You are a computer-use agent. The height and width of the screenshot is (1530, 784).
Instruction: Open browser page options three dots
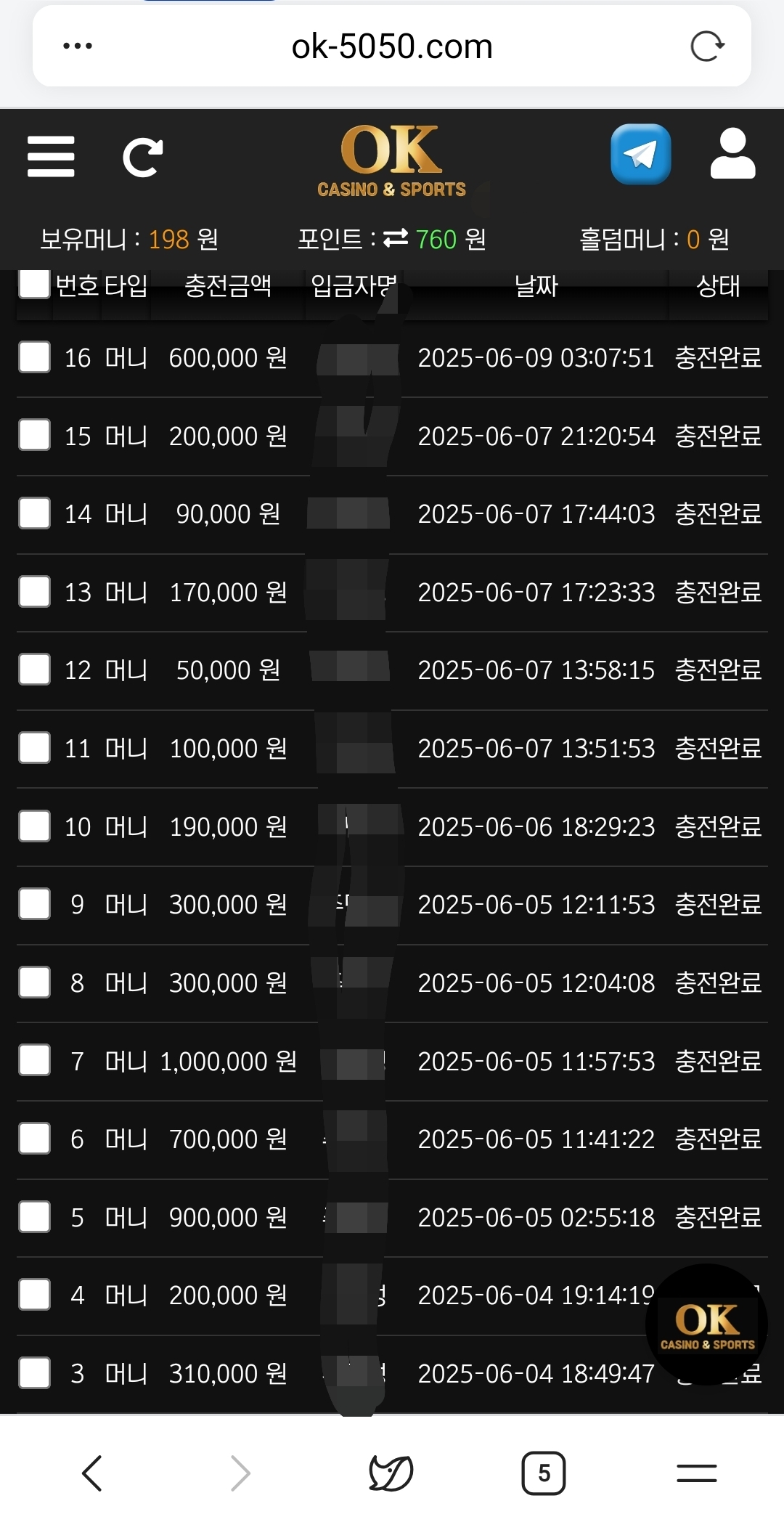click(78, 46)
